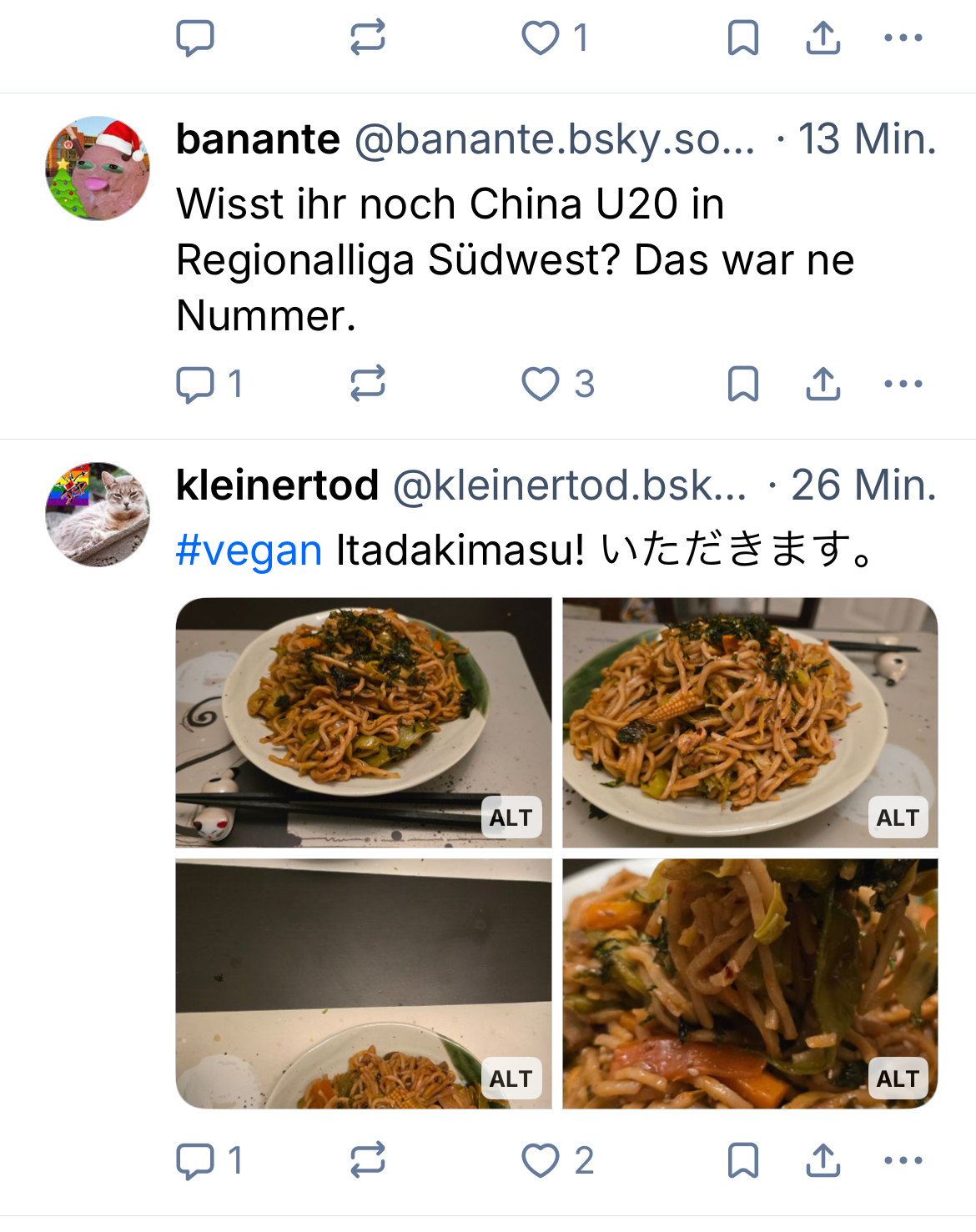976x1232 pixels.
Task: Reply to banante's Regionalliga Südwest post
Action: click(x=195, y=385)
